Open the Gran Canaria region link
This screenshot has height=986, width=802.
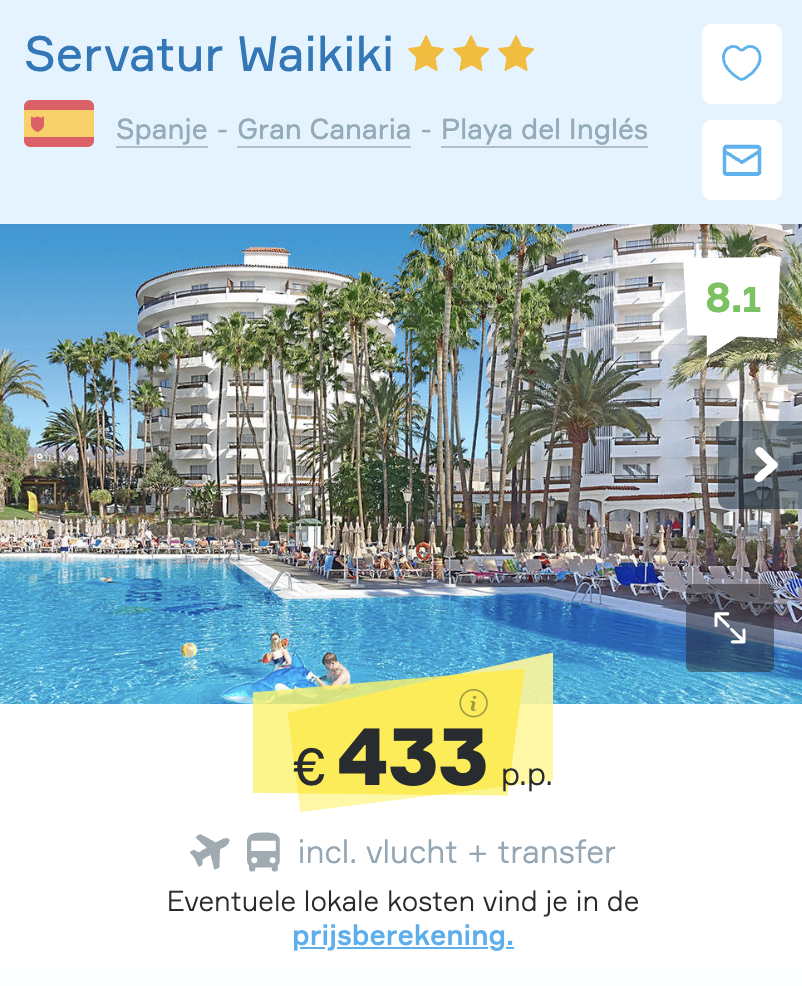pyautogui.click(x=324, y=130)
